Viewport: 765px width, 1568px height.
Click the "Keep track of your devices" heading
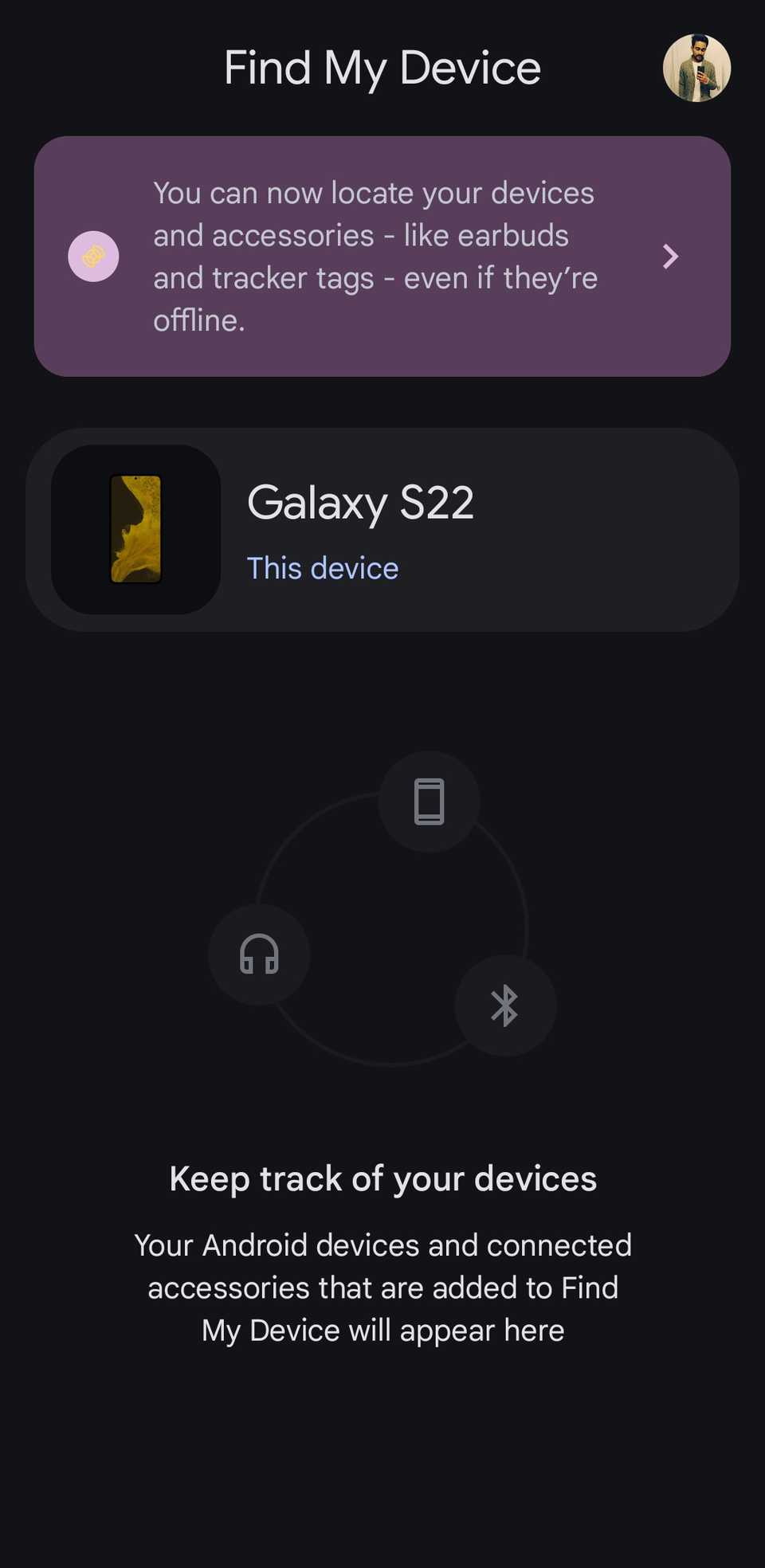pyautogui.click(x=382, y=1178)
